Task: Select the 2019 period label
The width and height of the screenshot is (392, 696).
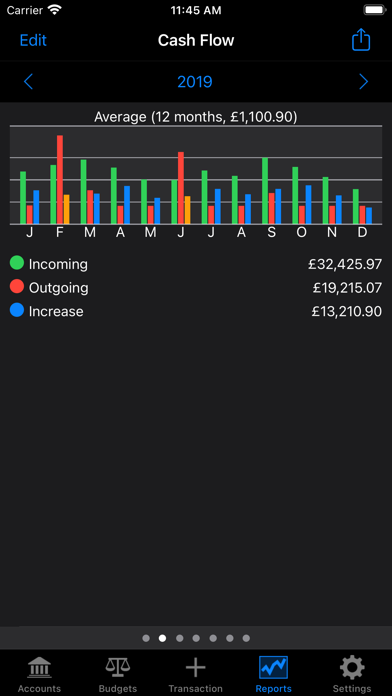Action: tap(195, 82)
